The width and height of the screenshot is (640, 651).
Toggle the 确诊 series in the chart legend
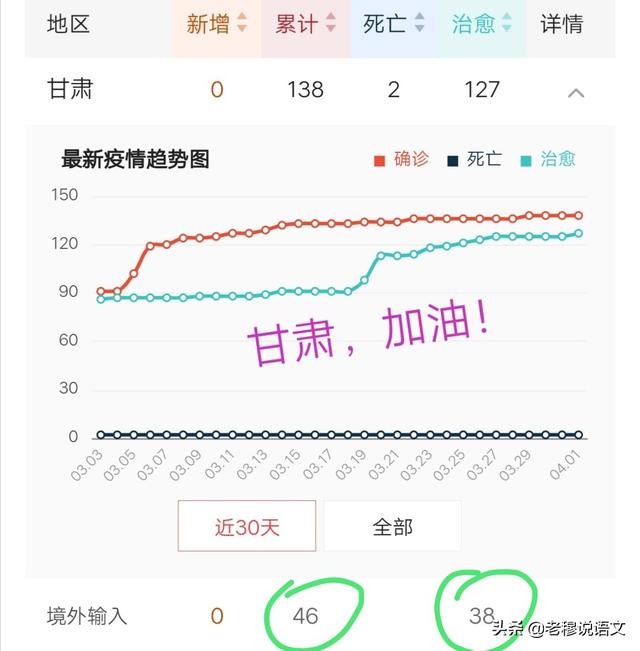coord(402,159)
